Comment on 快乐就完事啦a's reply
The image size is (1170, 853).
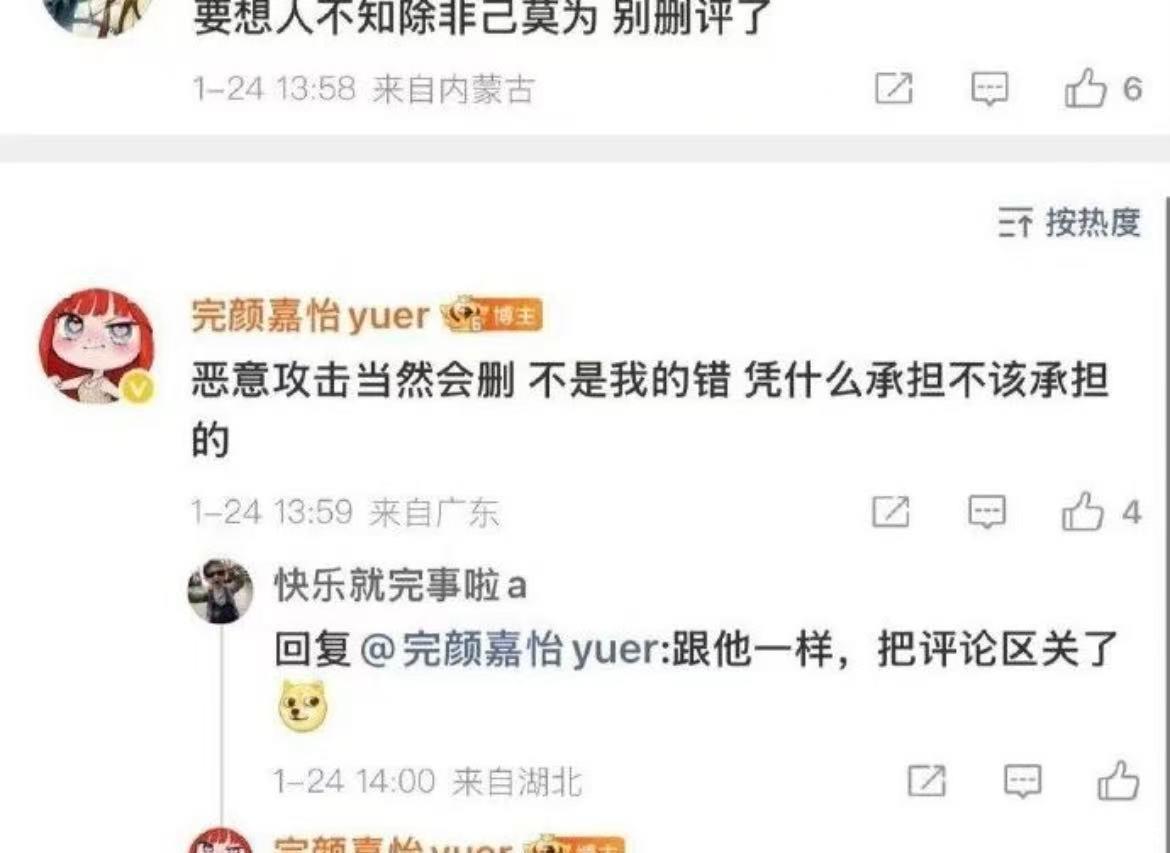[1022, 780]
